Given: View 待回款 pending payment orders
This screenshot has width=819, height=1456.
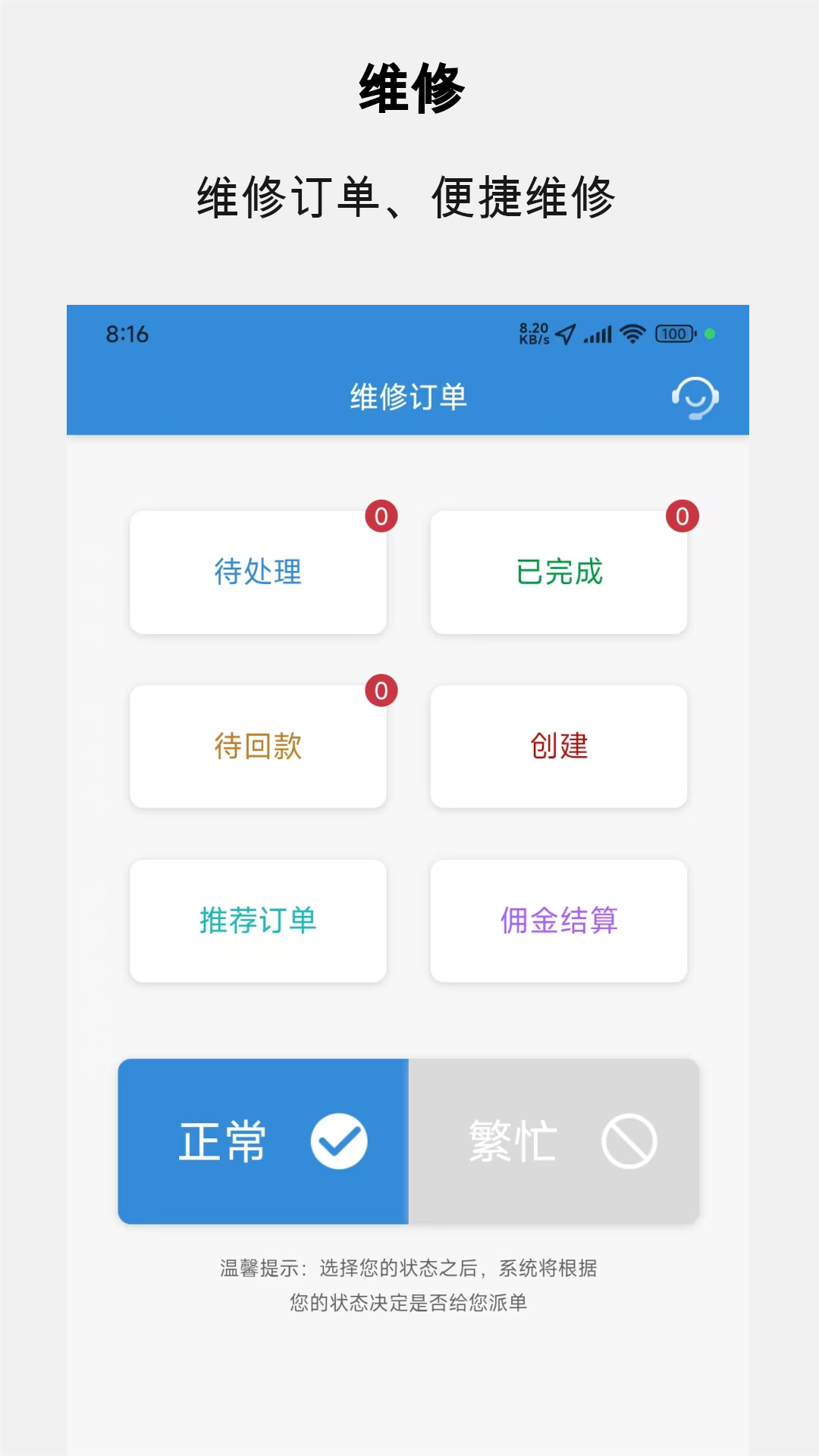Looking at the screenshot, I should click(258, 746).
